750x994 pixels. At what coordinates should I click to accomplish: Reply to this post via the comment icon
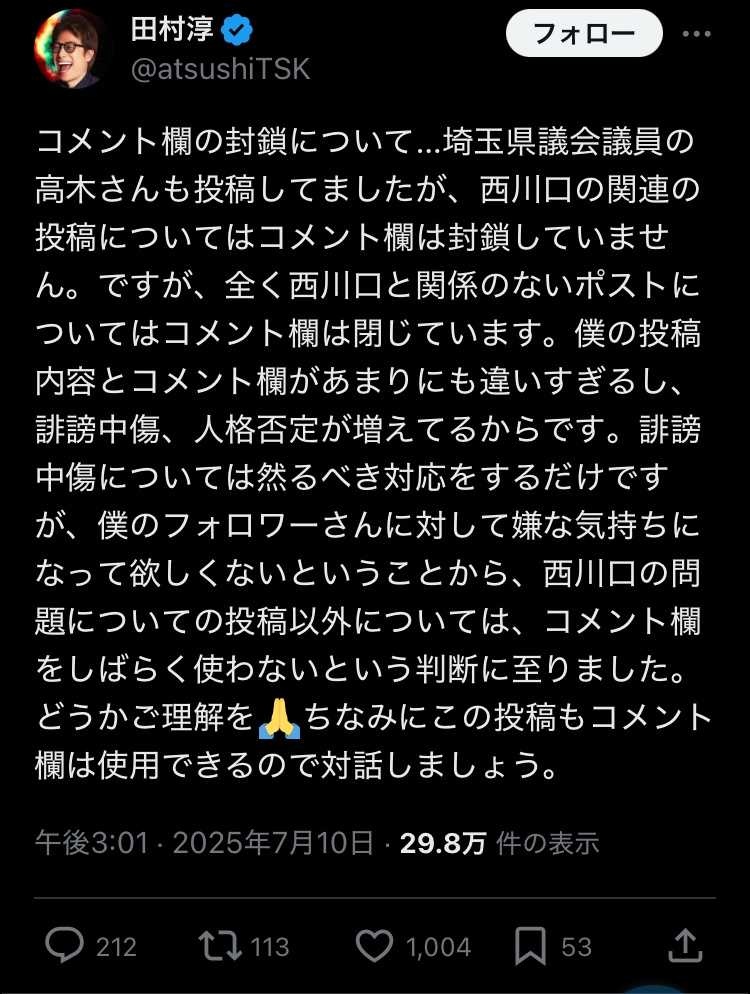point(65,945)
